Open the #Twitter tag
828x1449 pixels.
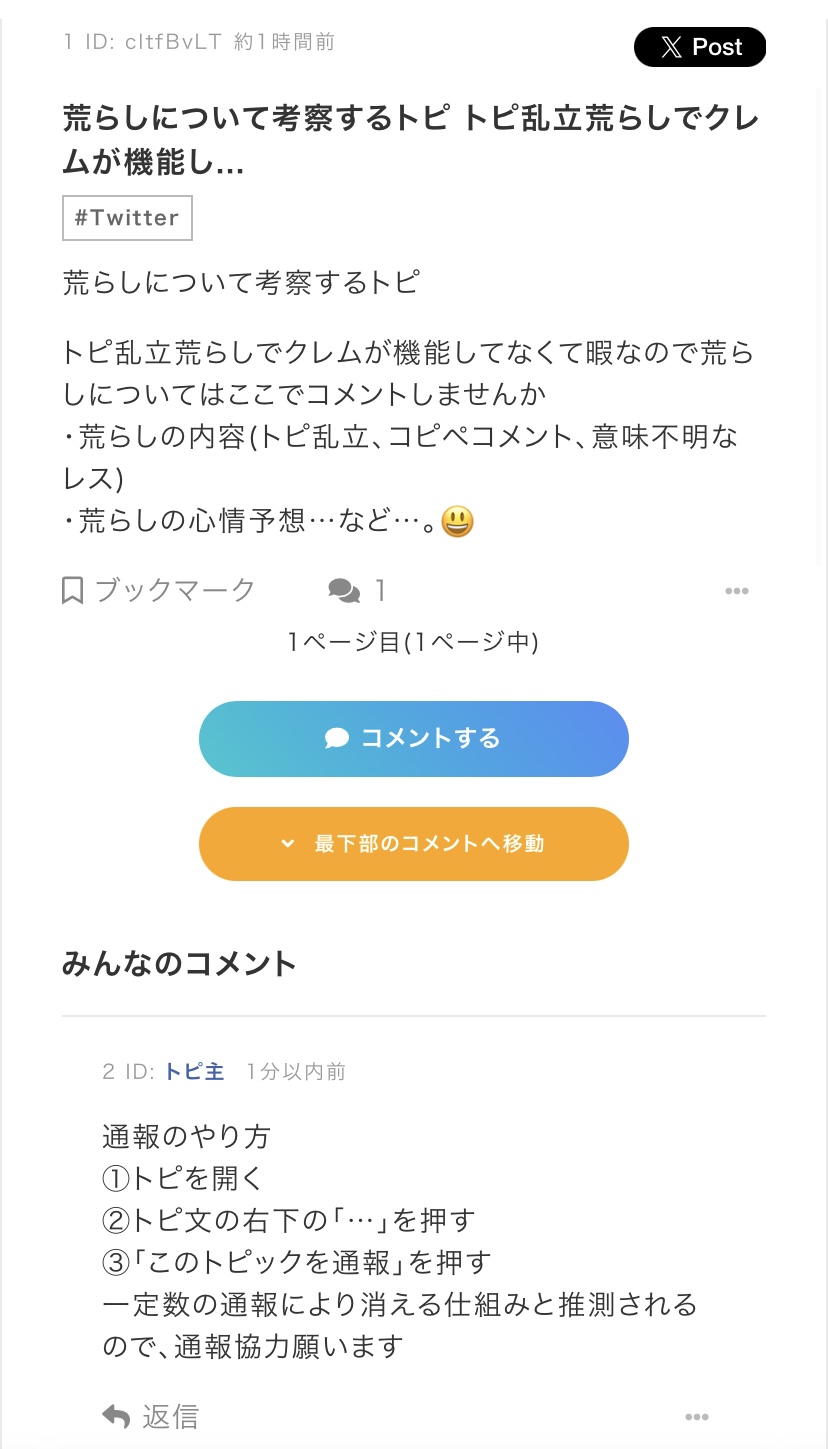pyautogui.click(x=127, y=218)
